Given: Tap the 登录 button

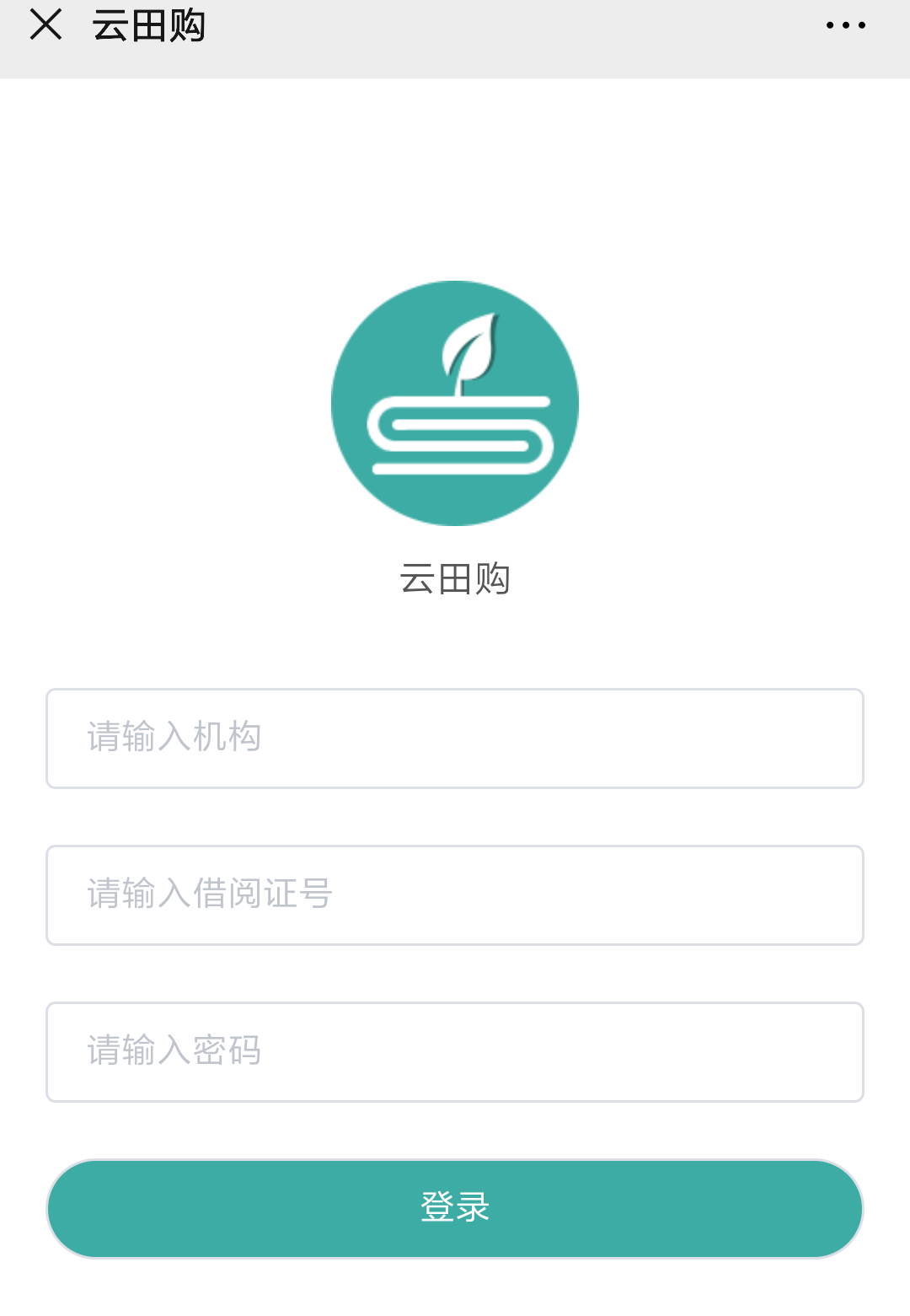Looking at the screenshot, I should [x=455, y=1208].
